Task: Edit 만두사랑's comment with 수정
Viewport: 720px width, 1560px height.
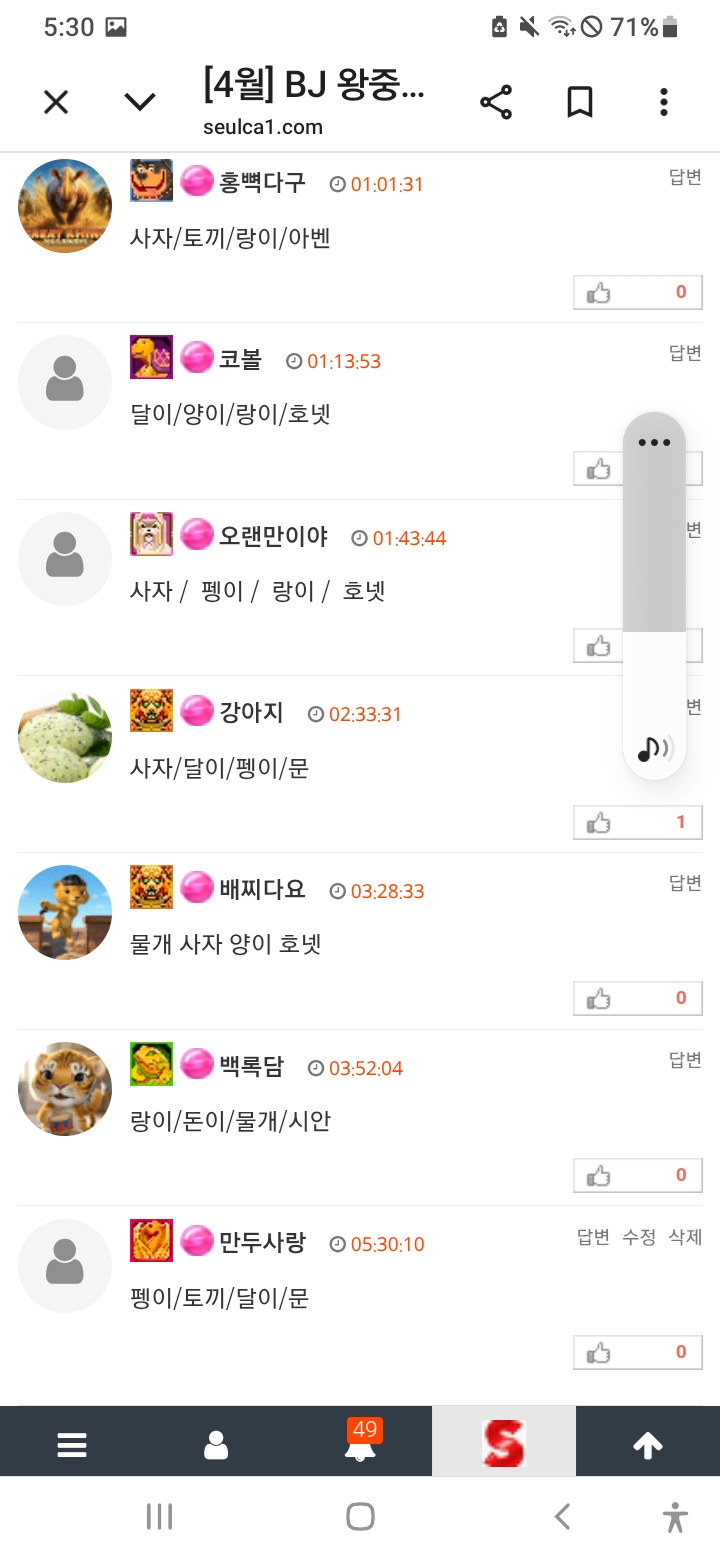Action: pos(639,1238)
